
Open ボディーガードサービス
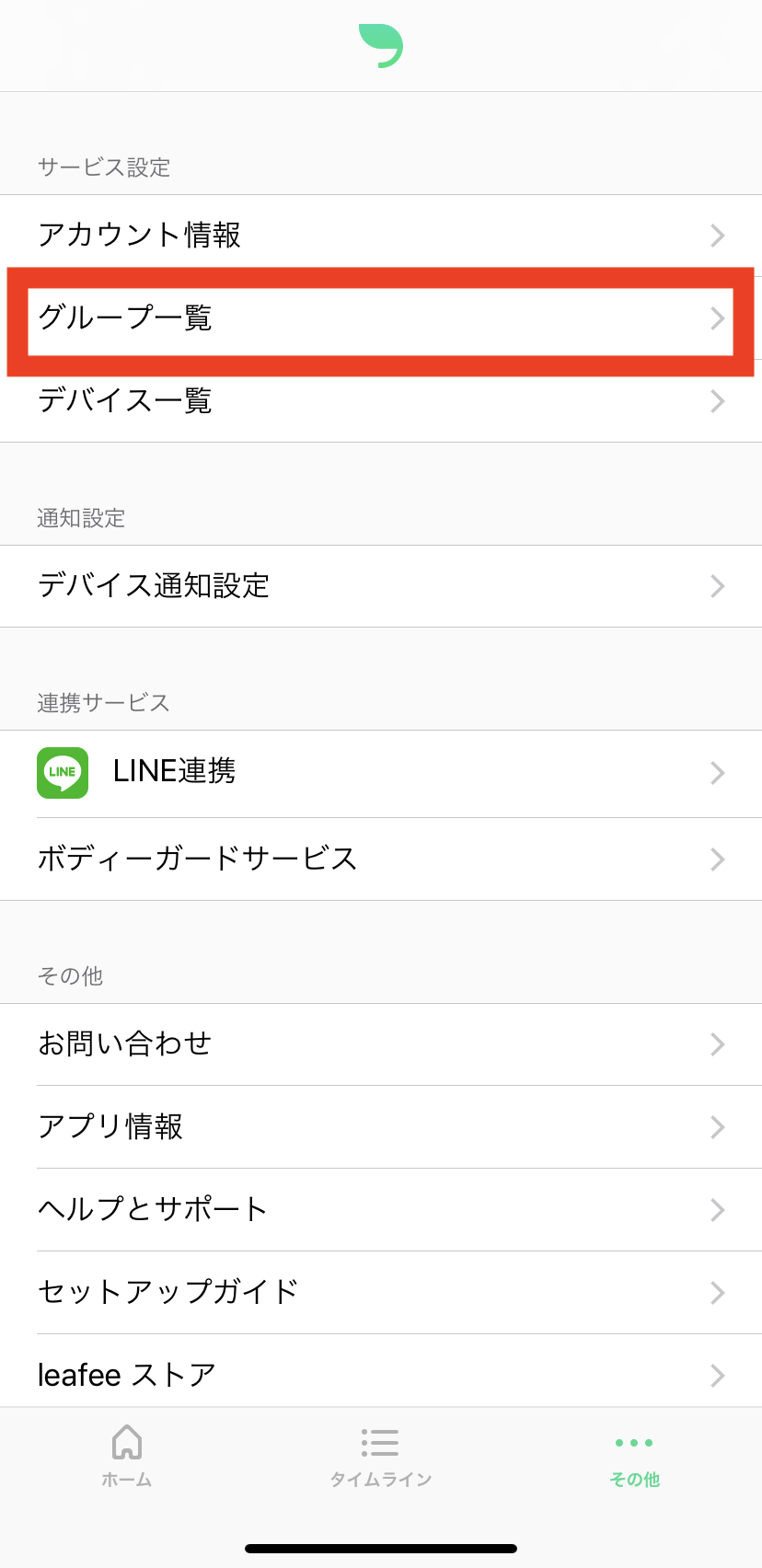point(381,859)
